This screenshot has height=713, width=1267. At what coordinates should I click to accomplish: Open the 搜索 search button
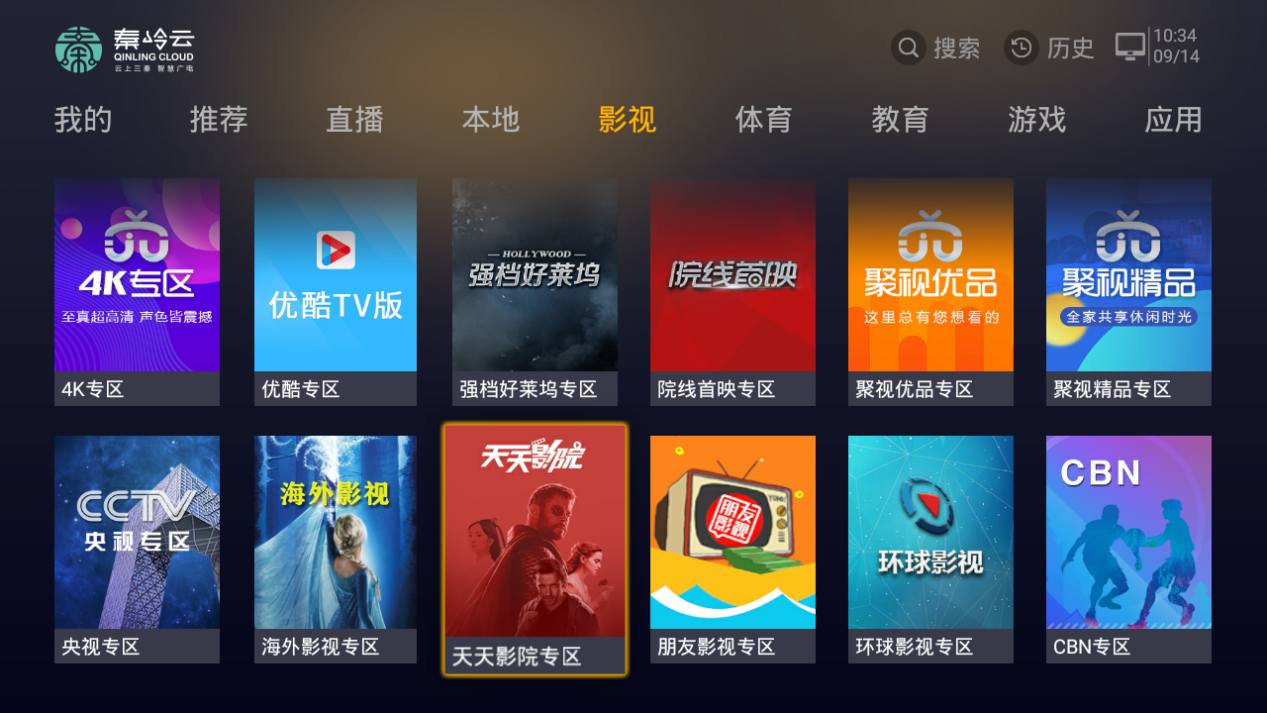click(937, 48)
